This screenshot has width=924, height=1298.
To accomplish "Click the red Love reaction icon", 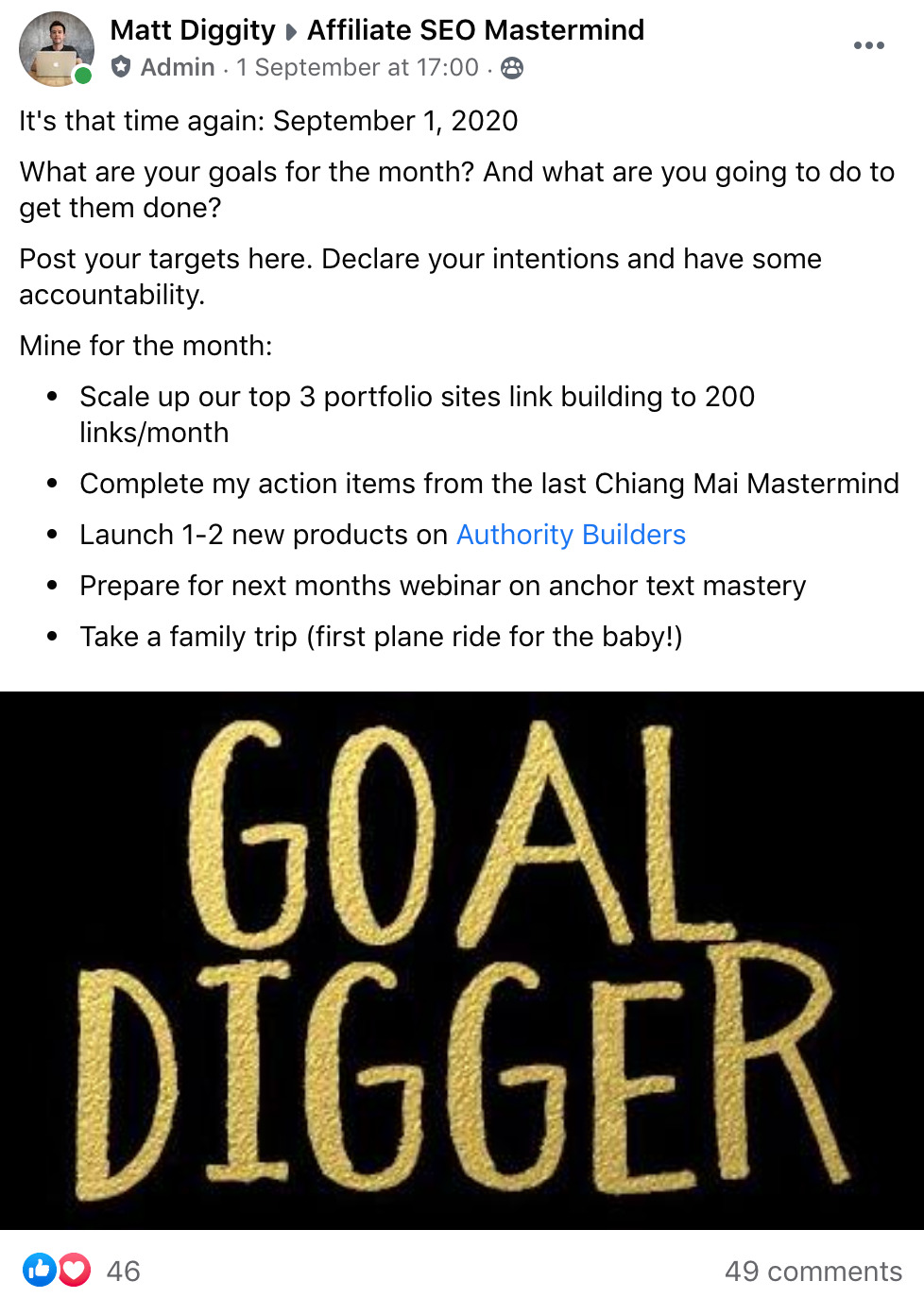I will (72, 1270).
